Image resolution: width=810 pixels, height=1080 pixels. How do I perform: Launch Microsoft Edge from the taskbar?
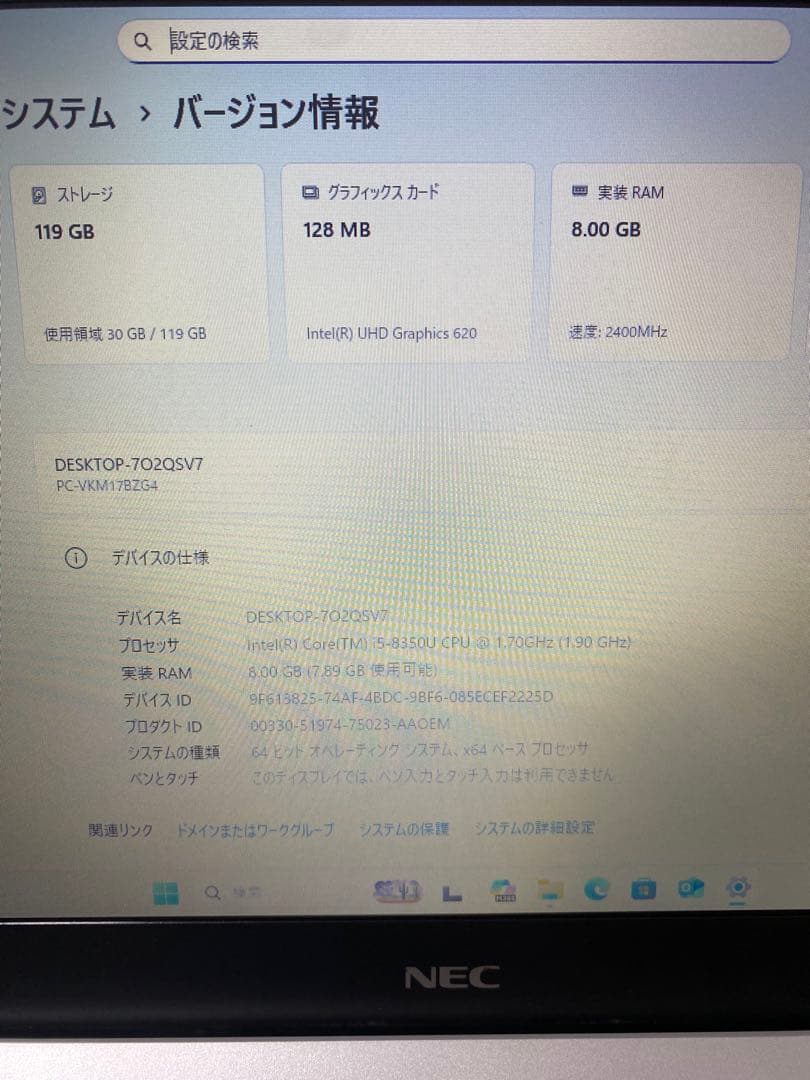596,890
